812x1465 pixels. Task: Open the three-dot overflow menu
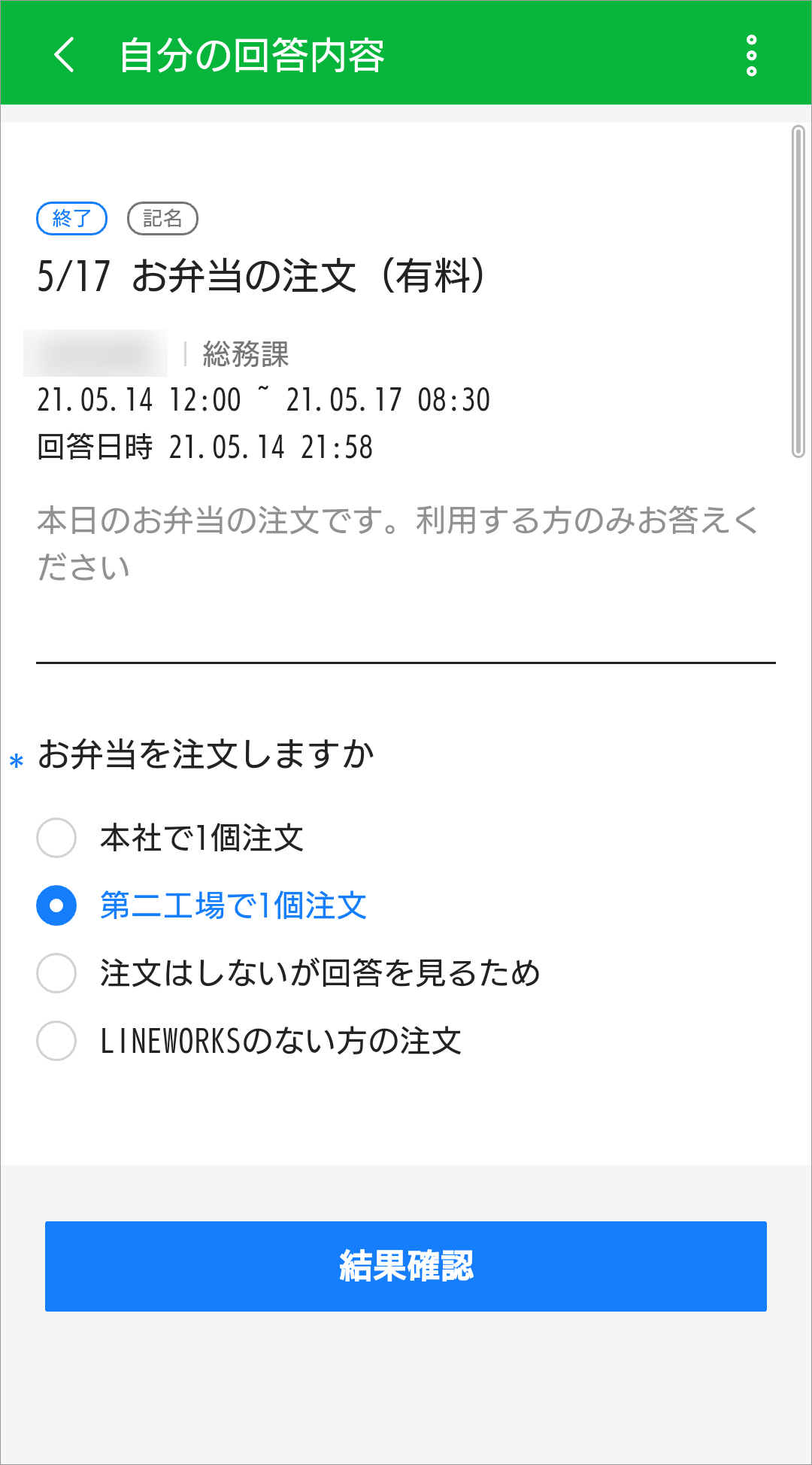pyautogui.click(x=751, y=55)
